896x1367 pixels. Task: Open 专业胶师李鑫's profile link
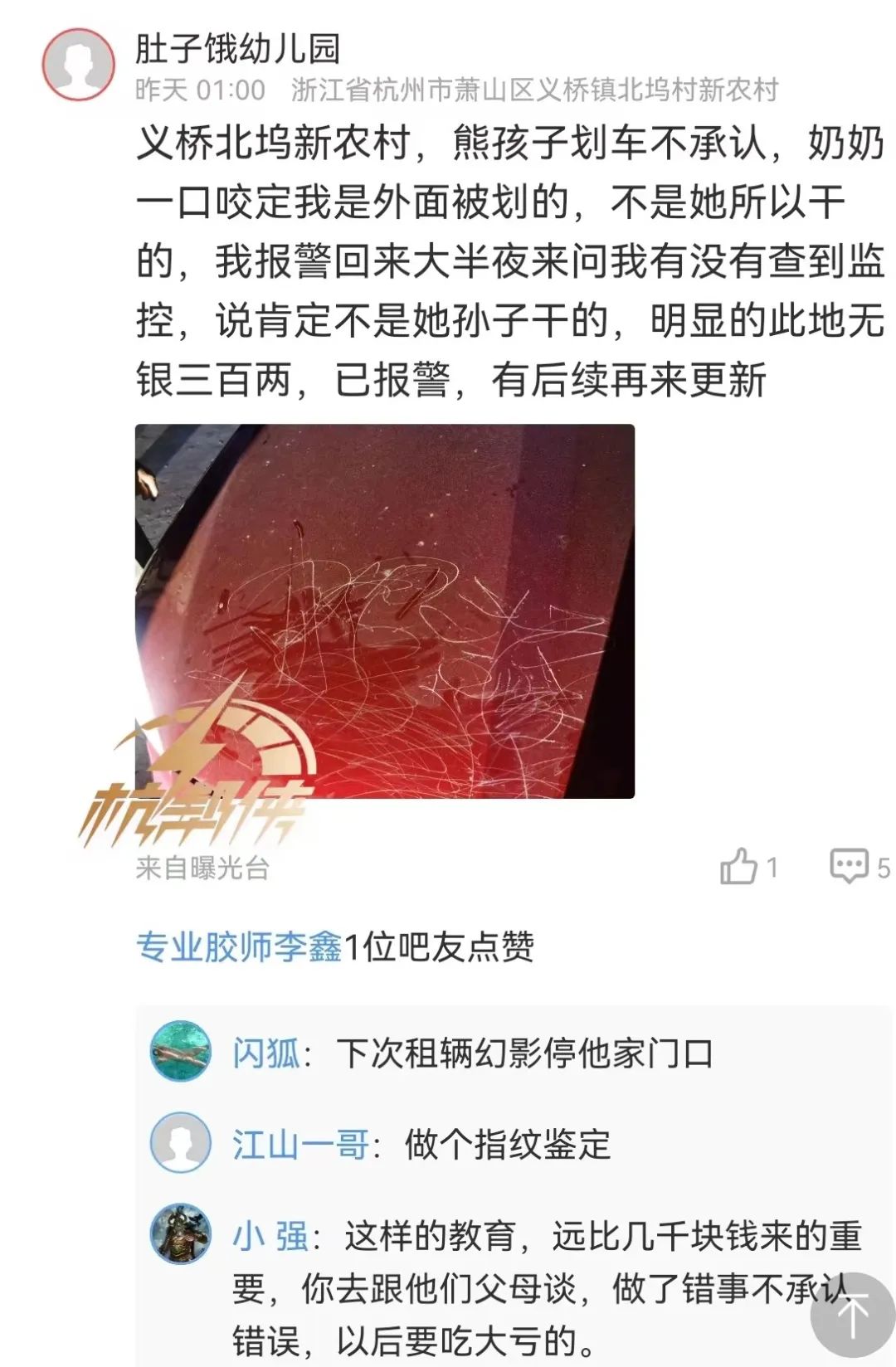[239, 946]
